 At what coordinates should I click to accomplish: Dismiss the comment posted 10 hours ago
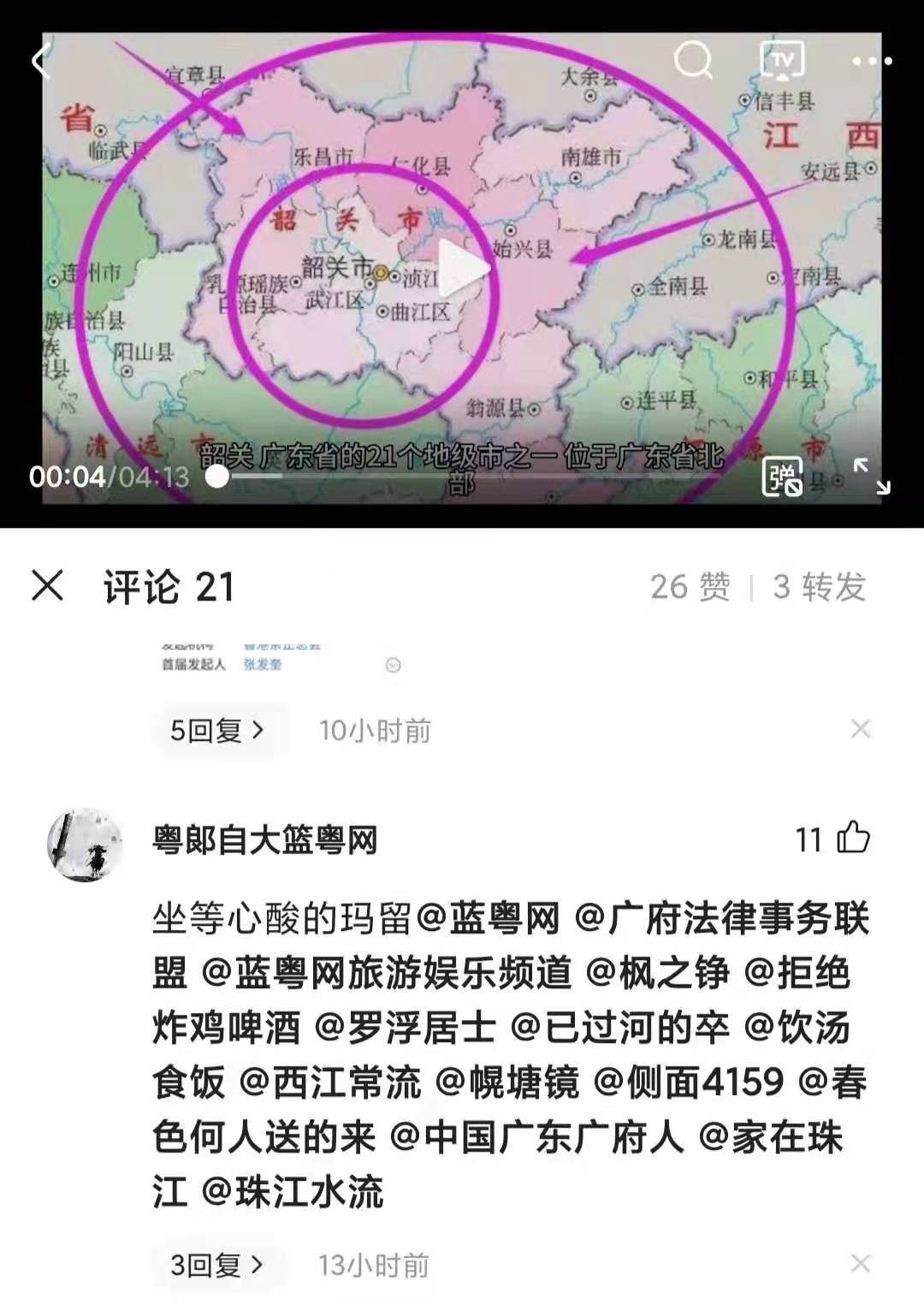[x=860, y=729]
